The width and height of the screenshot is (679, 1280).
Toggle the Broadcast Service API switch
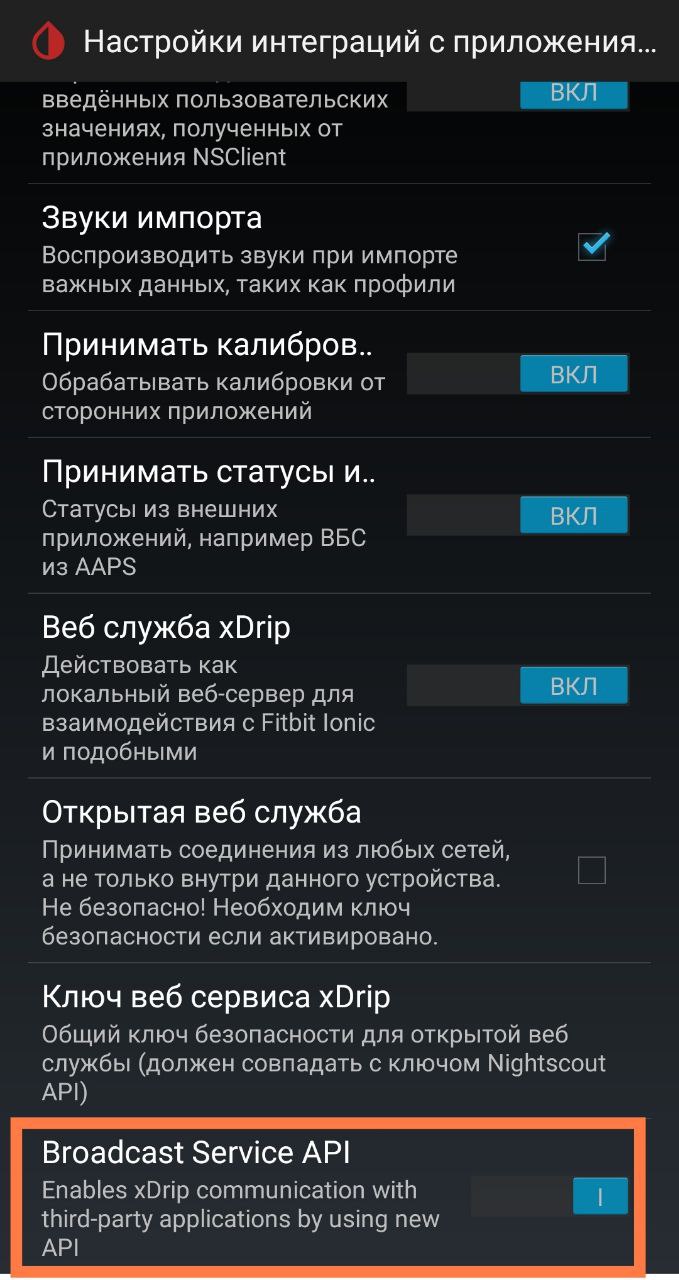[x=550, y=1196]
